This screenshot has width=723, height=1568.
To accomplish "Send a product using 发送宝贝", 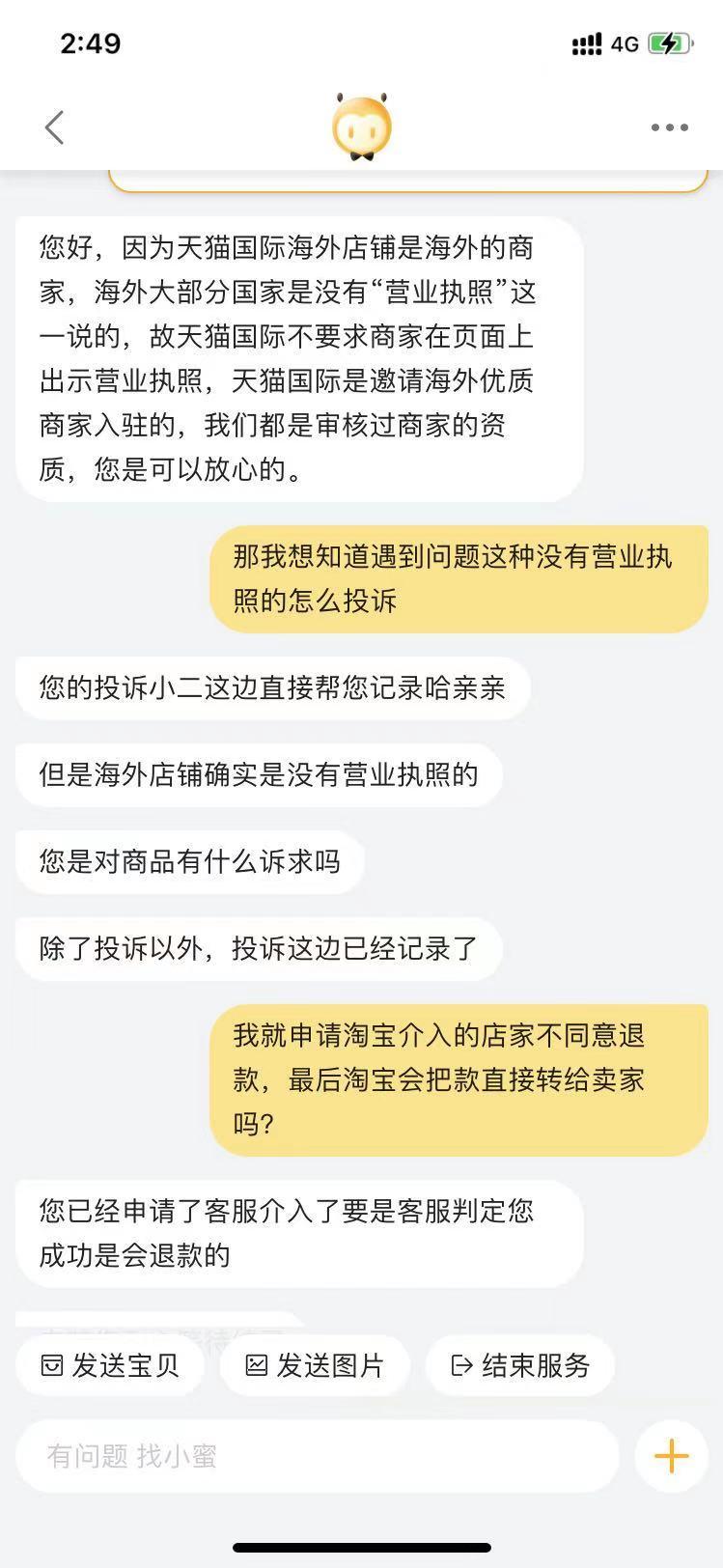I will tap(108, 1364).
